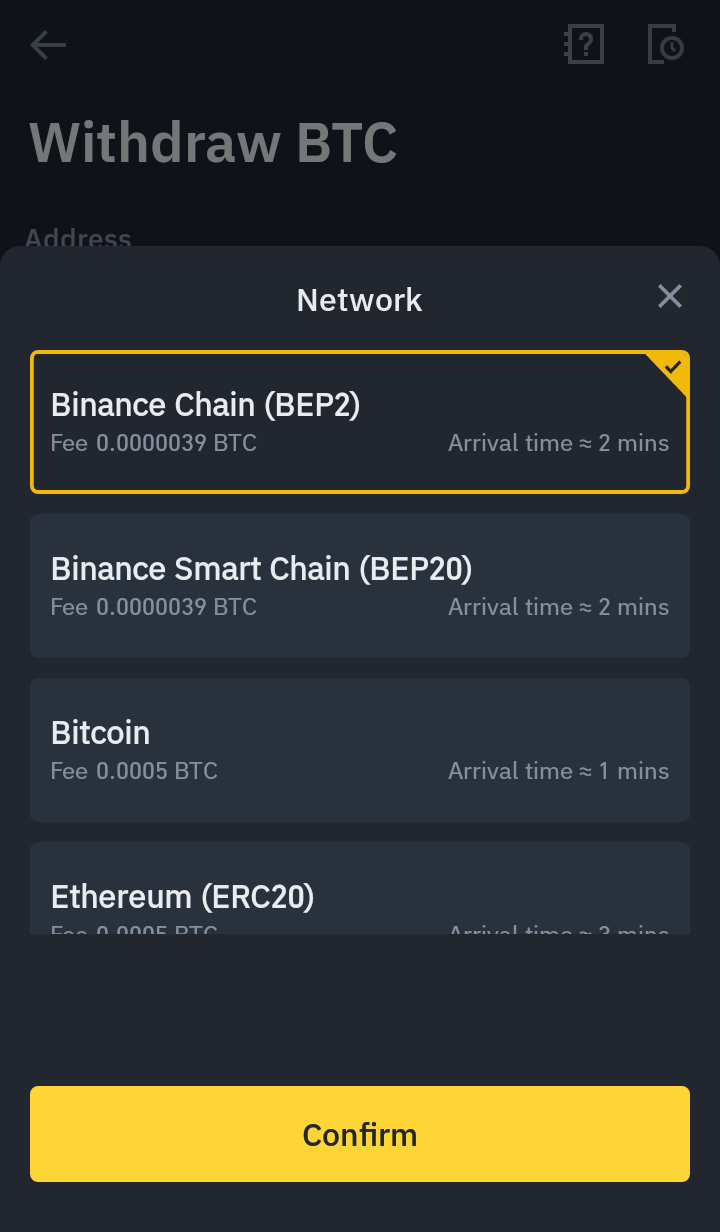The width and height of the screenshot is (720, 1232).
Task: Select Ethereum (ERC20) network
Action: pos(360,888)
